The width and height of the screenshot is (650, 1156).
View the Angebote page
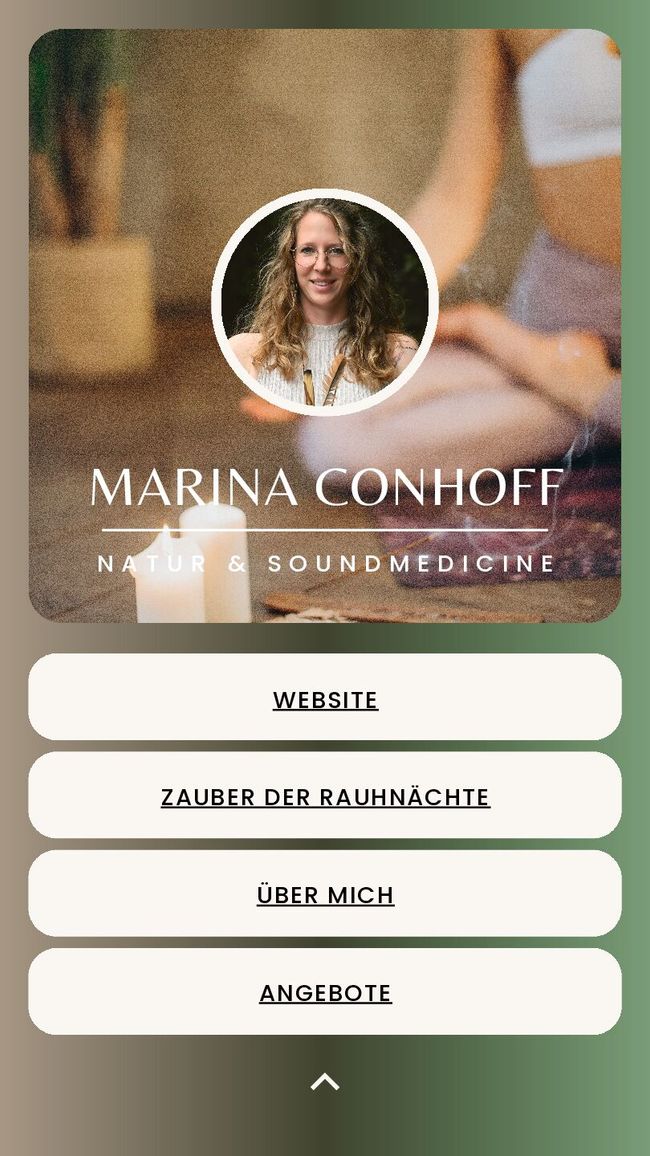pos(325,993)
